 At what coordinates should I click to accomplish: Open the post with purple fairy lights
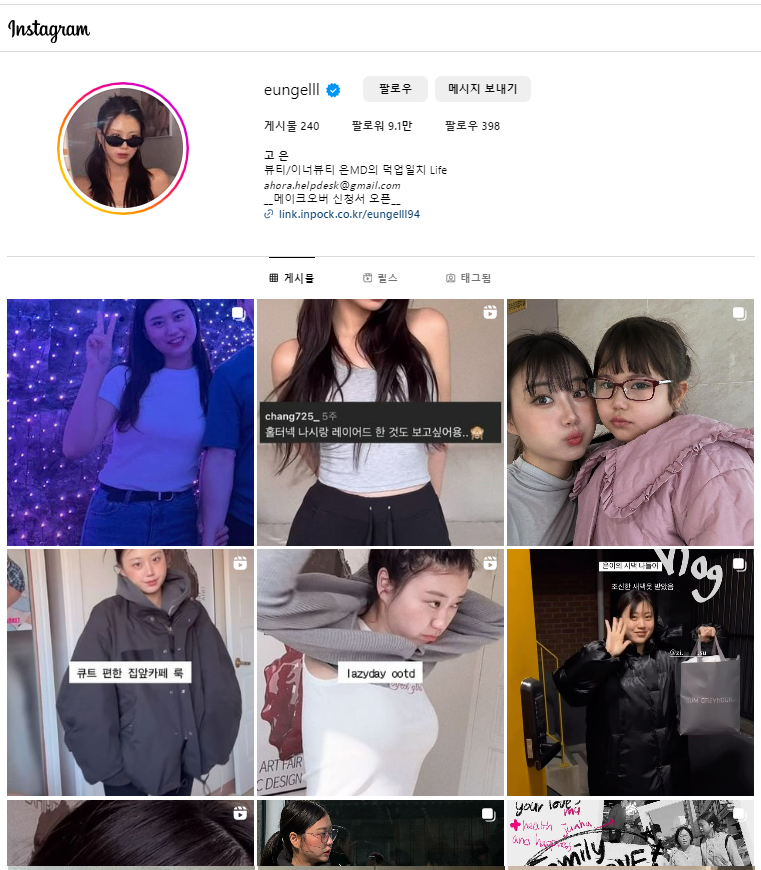click(x=130, y=422)
